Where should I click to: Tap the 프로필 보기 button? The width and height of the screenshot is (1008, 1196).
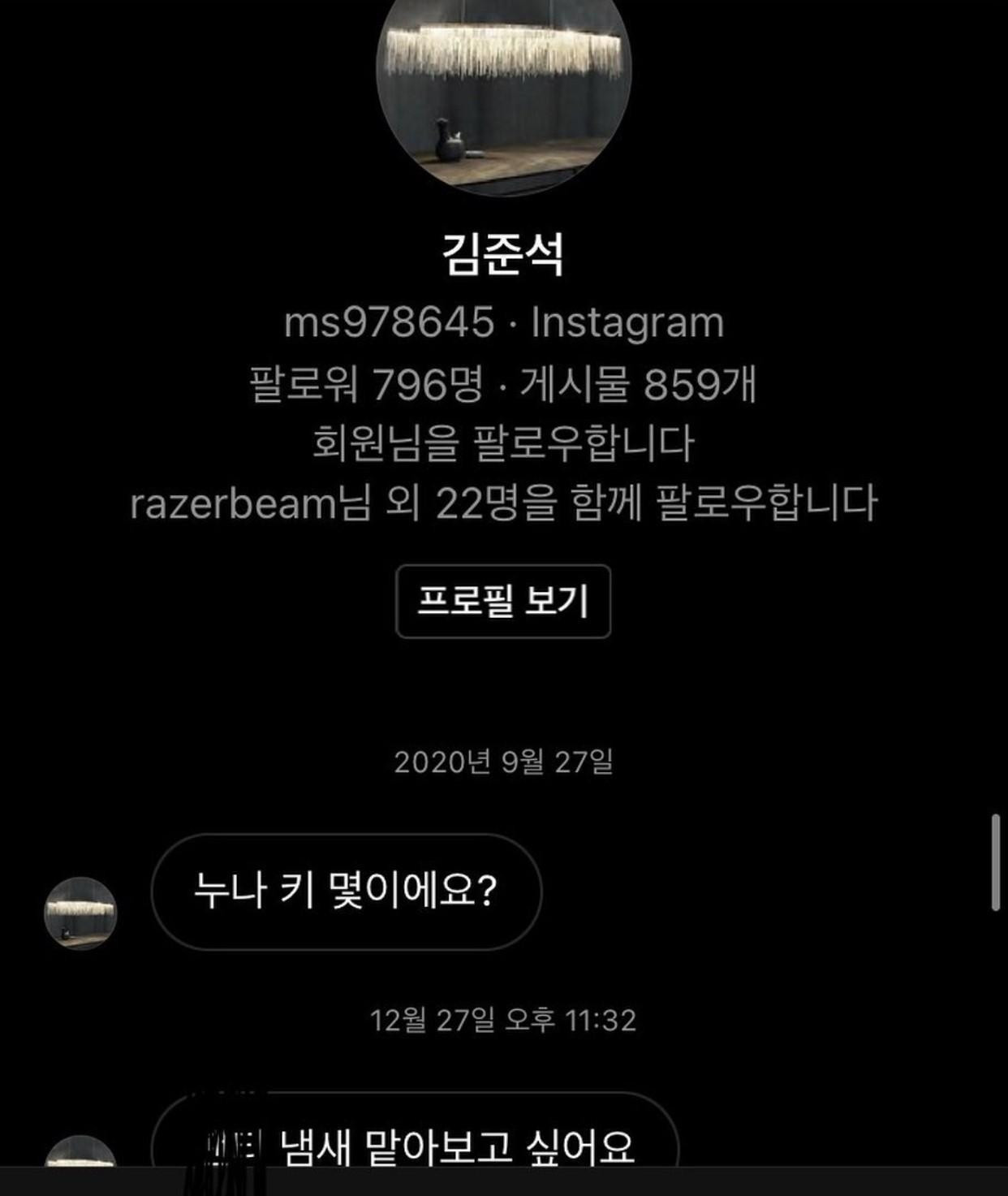[503, 602]
